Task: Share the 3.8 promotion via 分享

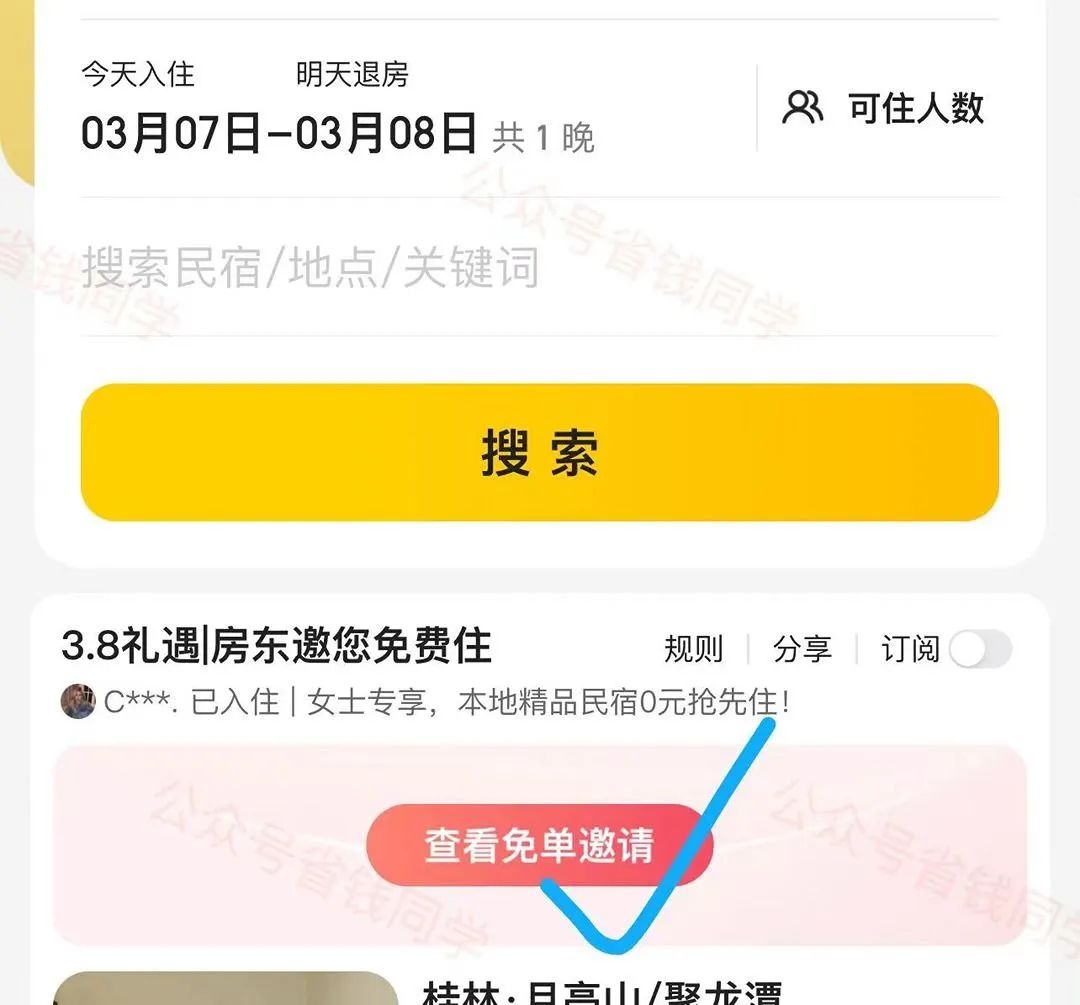Action: click(802, 649)
